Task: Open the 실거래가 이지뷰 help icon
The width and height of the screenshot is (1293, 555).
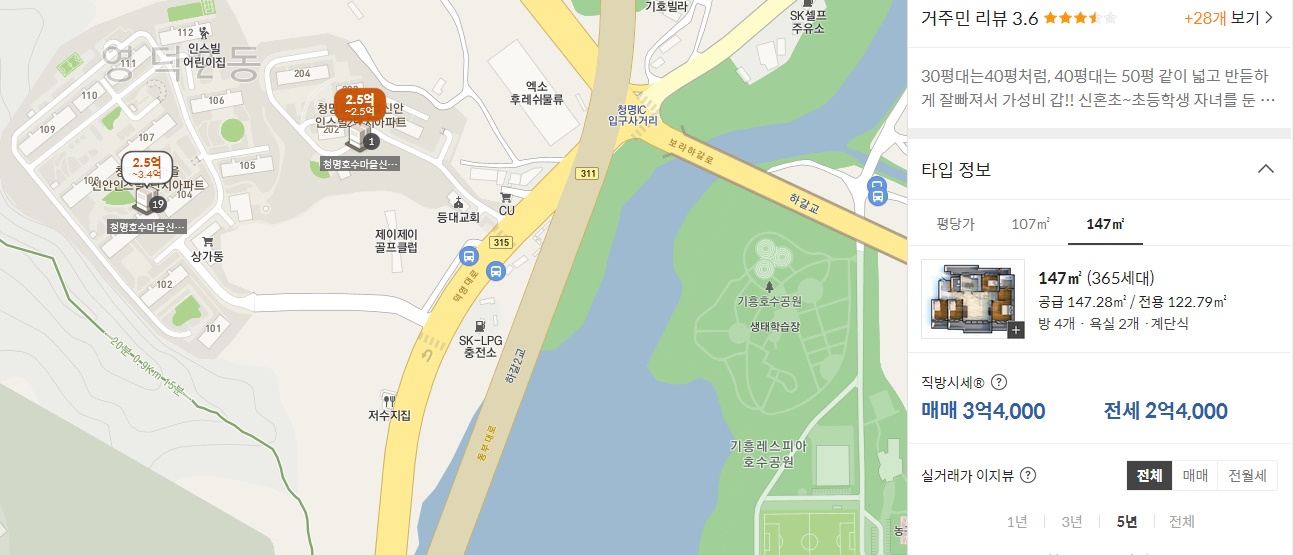Action: 1027,476
